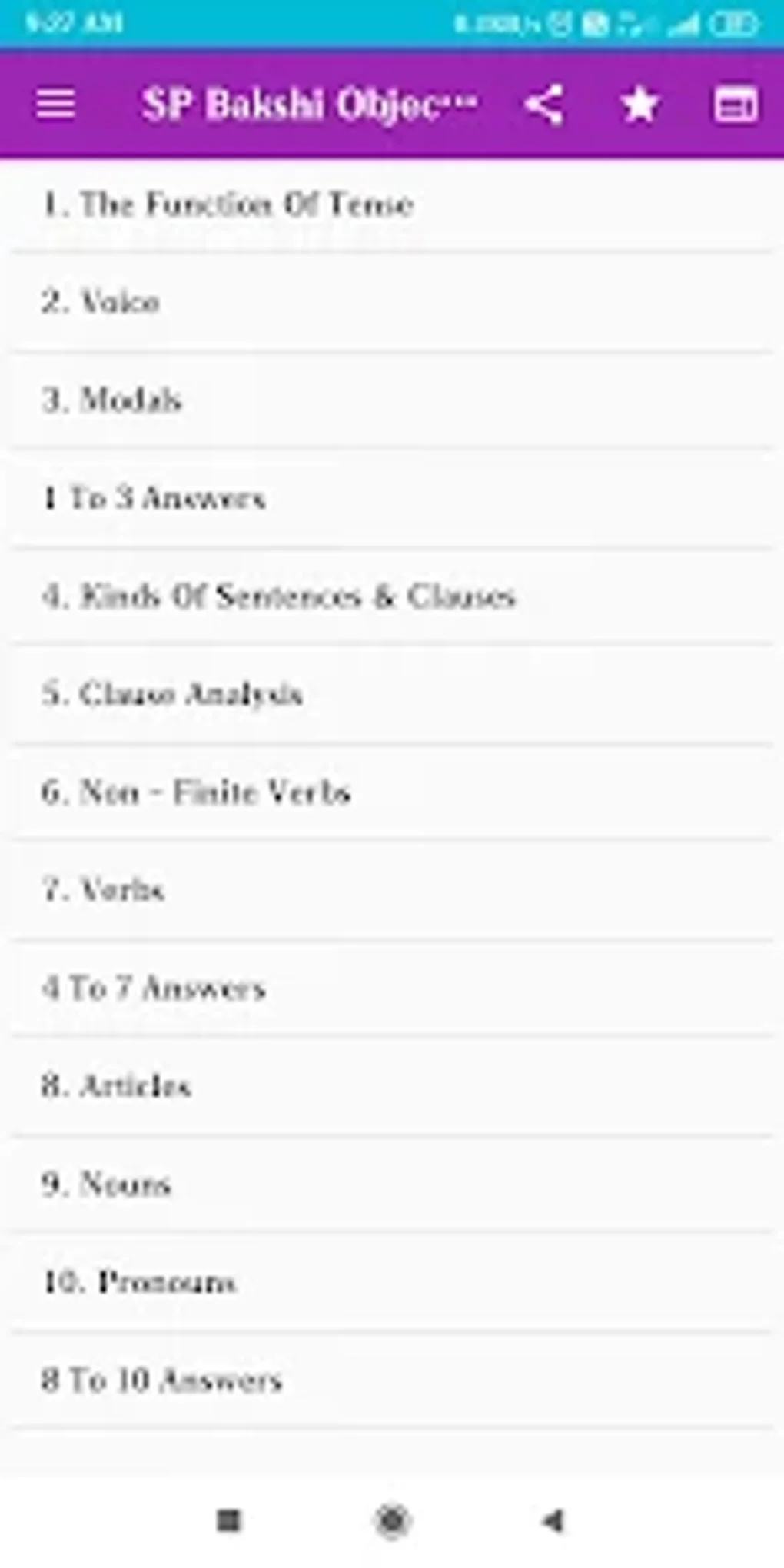This screenshot has width=784, height=1568.
Task: Open chapter 10. Pronouns
Action: tap(392, 1282)
